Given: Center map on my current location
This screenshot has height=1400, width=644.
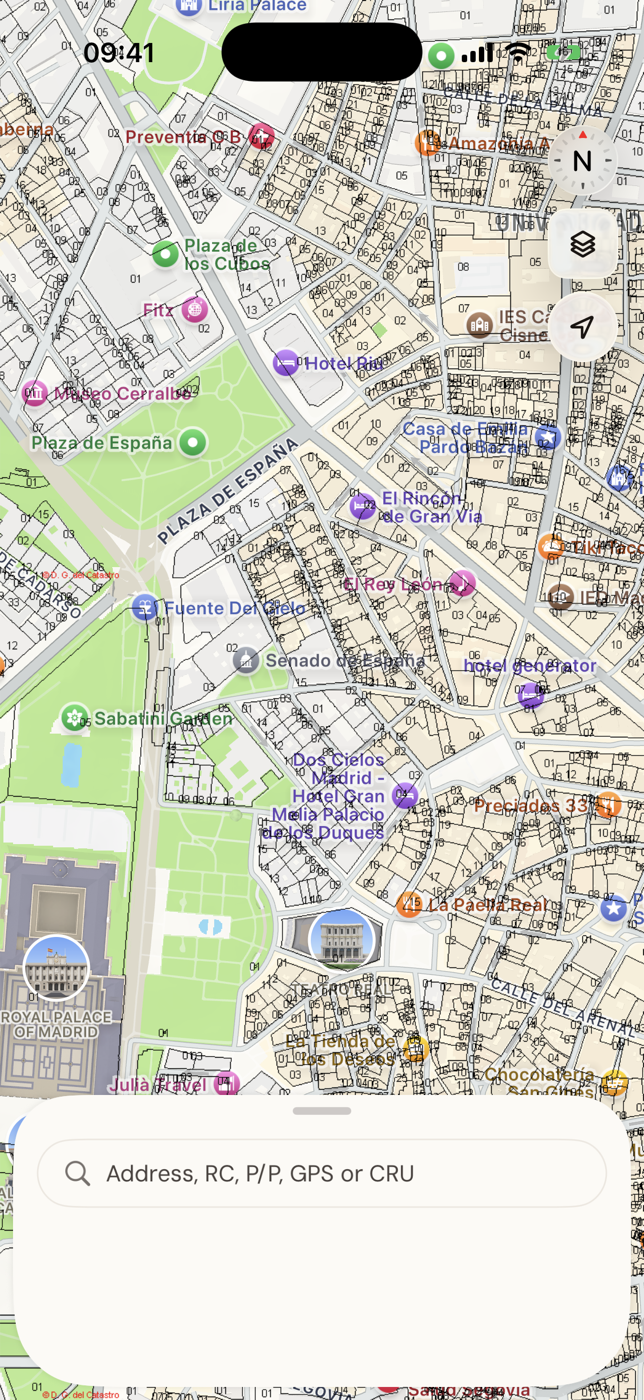Looking at the screenshot, I should (582, 327).
